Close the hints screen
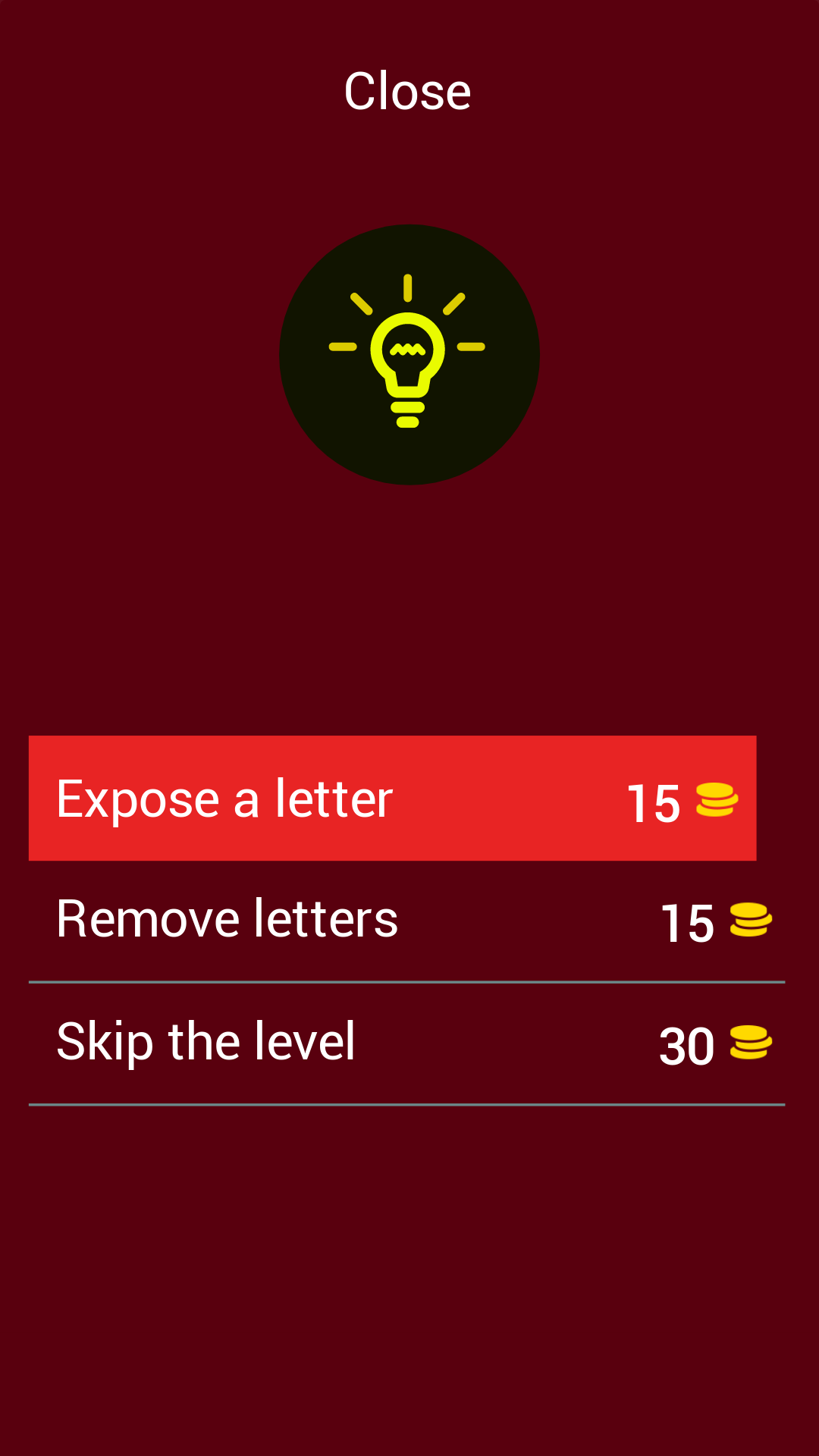This screenshot has height=1456, width=819. [407, 91]
